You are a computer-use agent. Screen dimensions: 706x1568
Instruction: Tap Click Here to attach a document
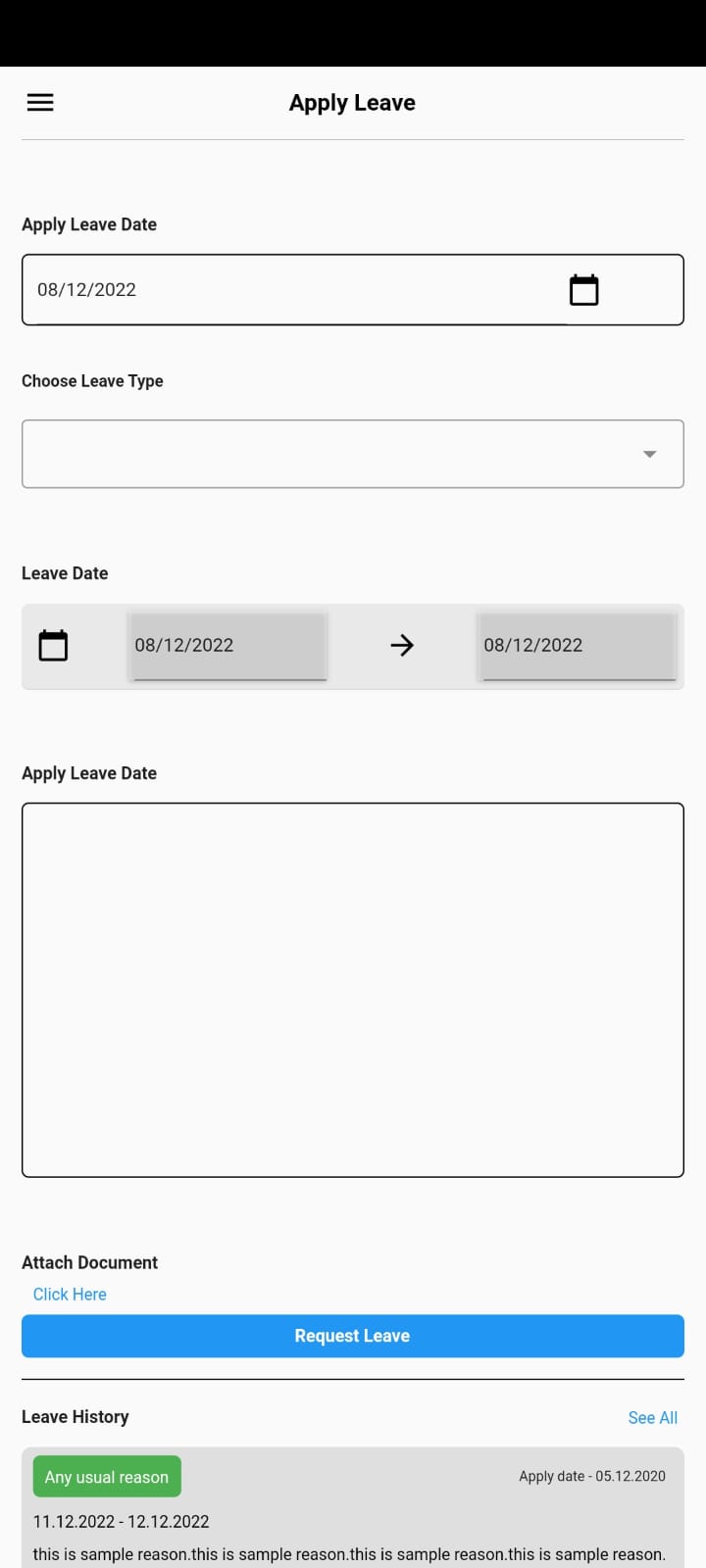click(x=70, y=1295)
